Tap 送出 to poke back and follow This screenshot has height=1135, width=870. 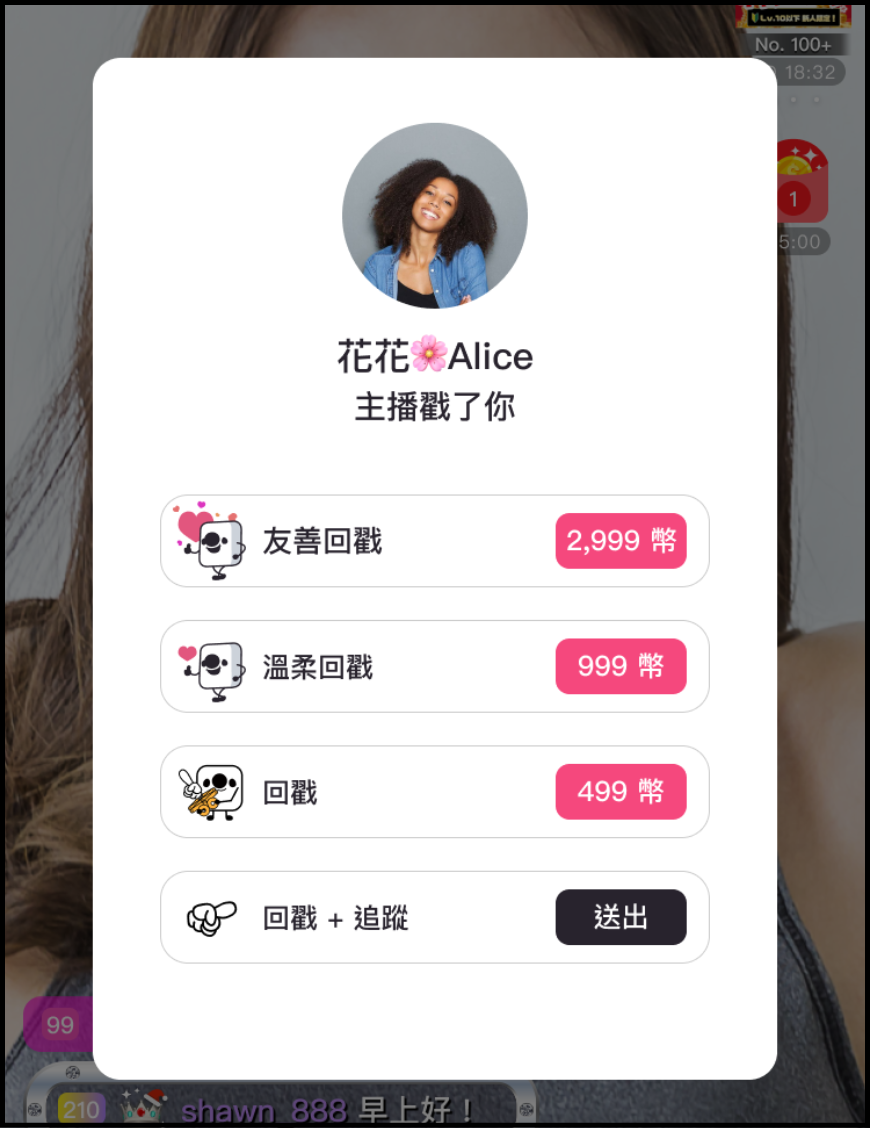point(620,917)
